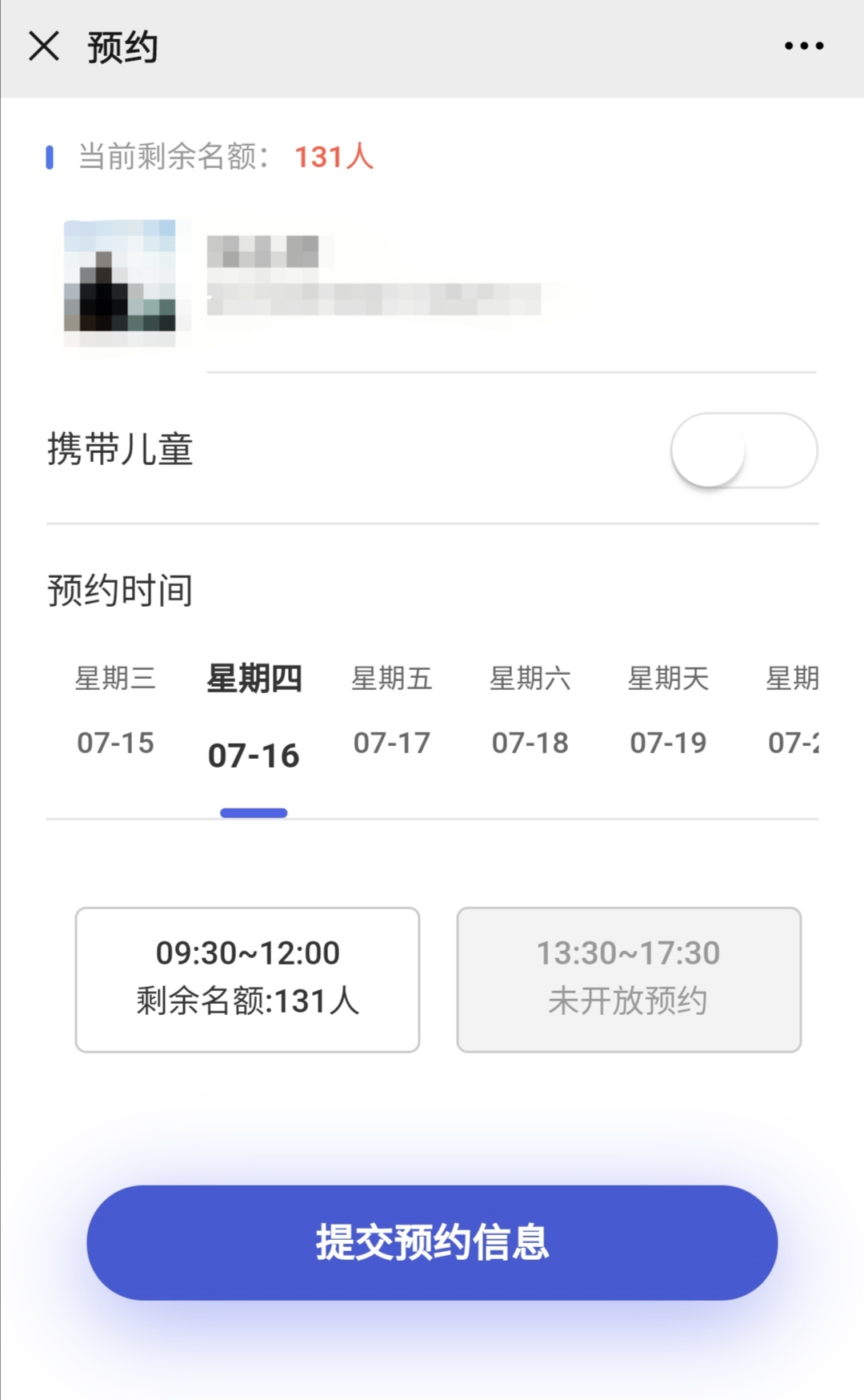Submit with 提交预约信息 button
This screenshot has width=864, height=1400.
click(x=432, y=1242)
